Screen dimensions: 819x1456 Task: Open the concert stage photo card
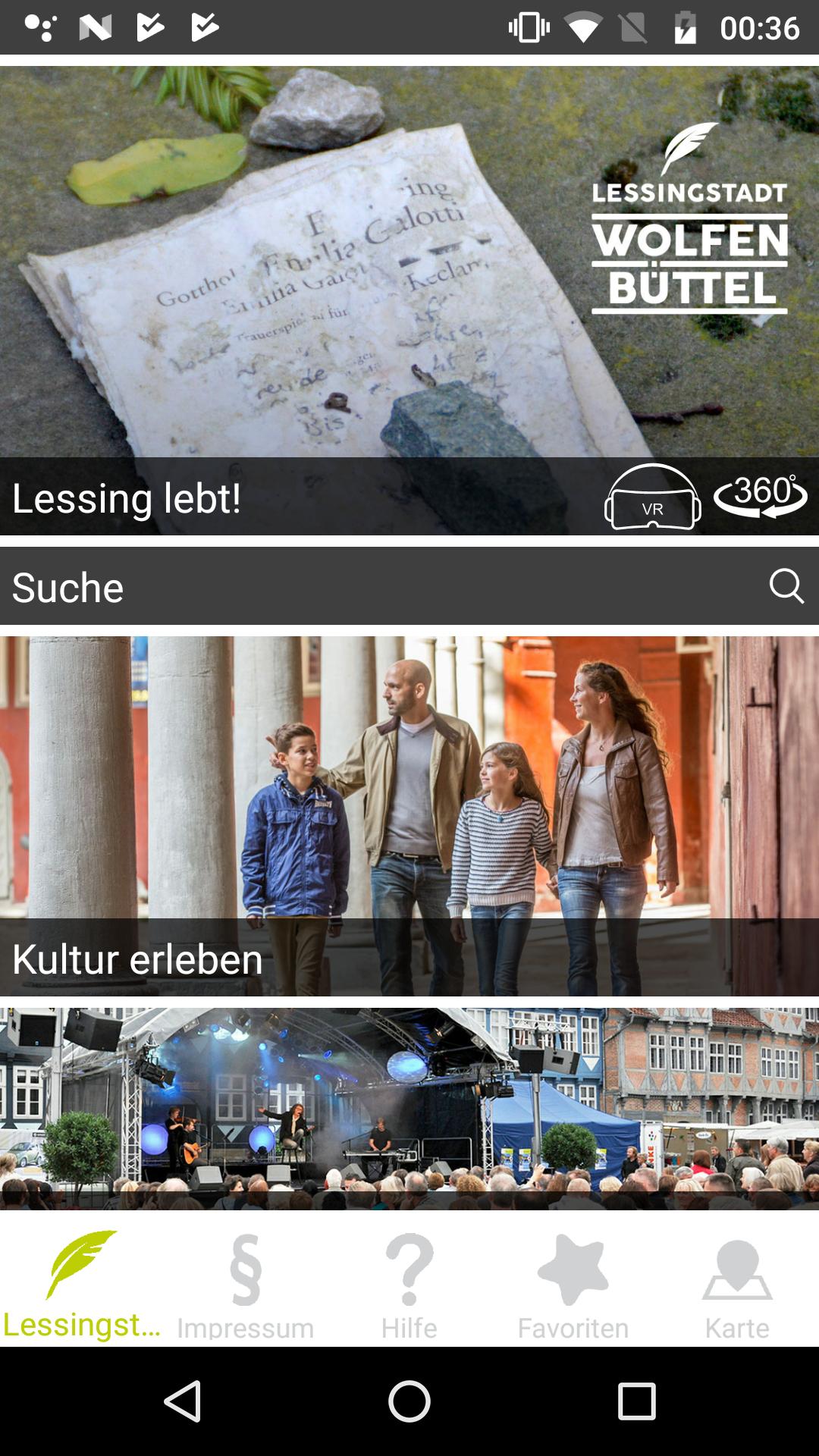point(409,1107)
